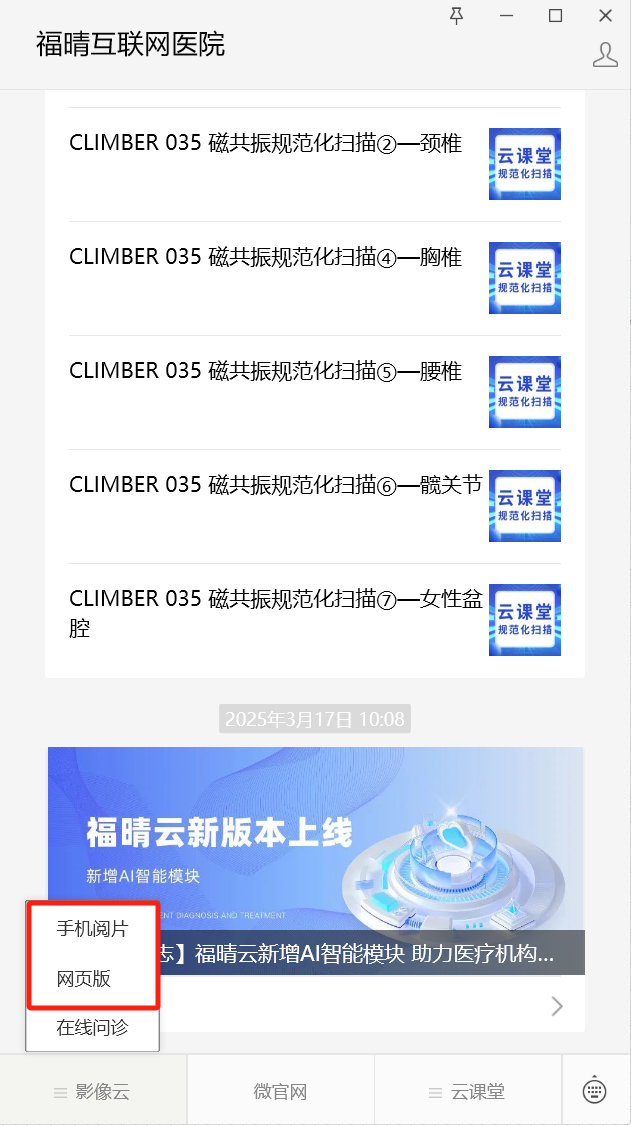Open the 微官网 bottom menu
The height and width of the screenshot is (1125, 631).
coord(280,1092)
